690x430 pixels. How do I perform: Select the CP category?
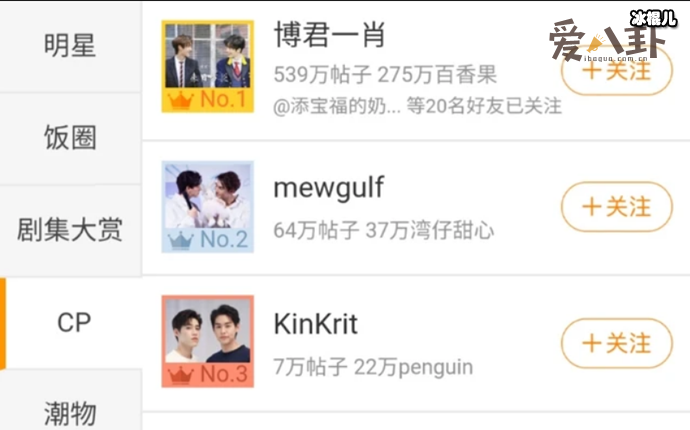pyautogui.click(x=74, y=323)
